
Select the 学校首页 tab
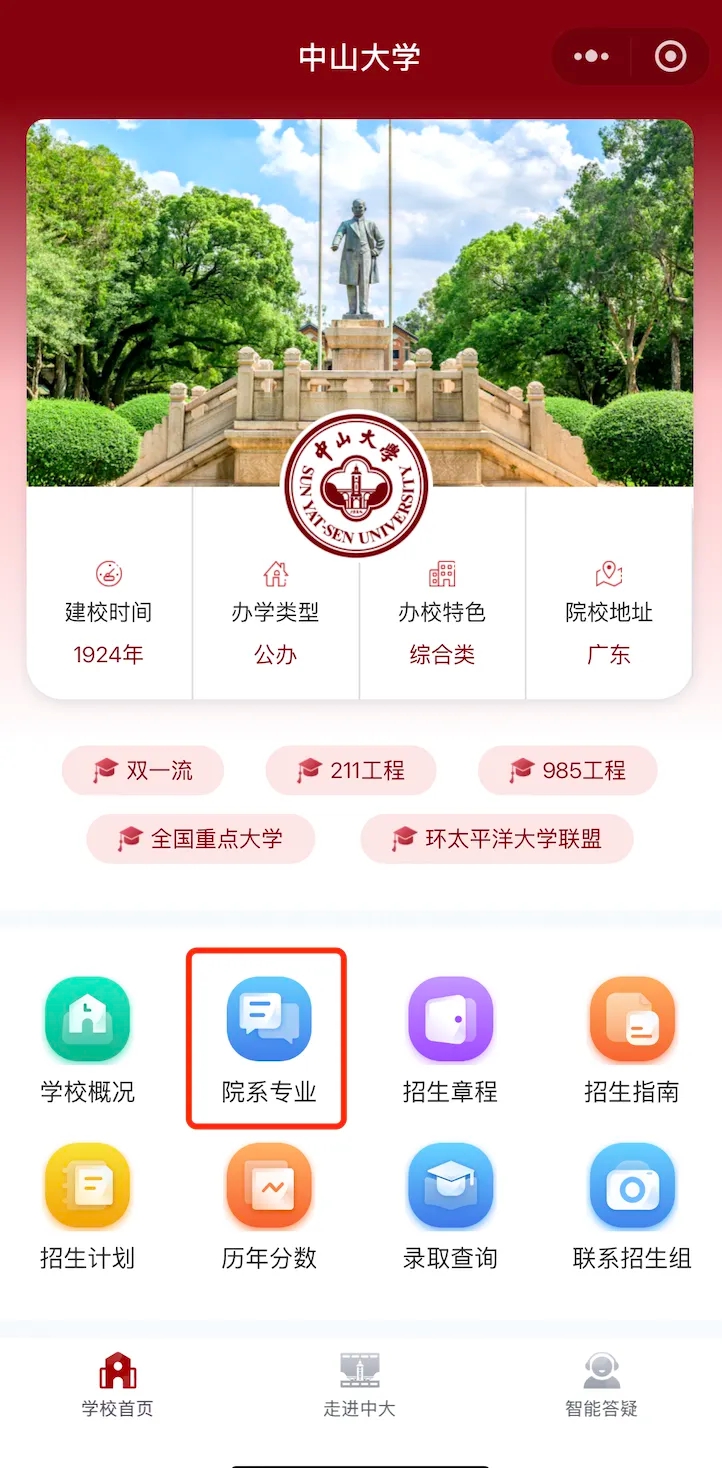[x=118, y=1386]
